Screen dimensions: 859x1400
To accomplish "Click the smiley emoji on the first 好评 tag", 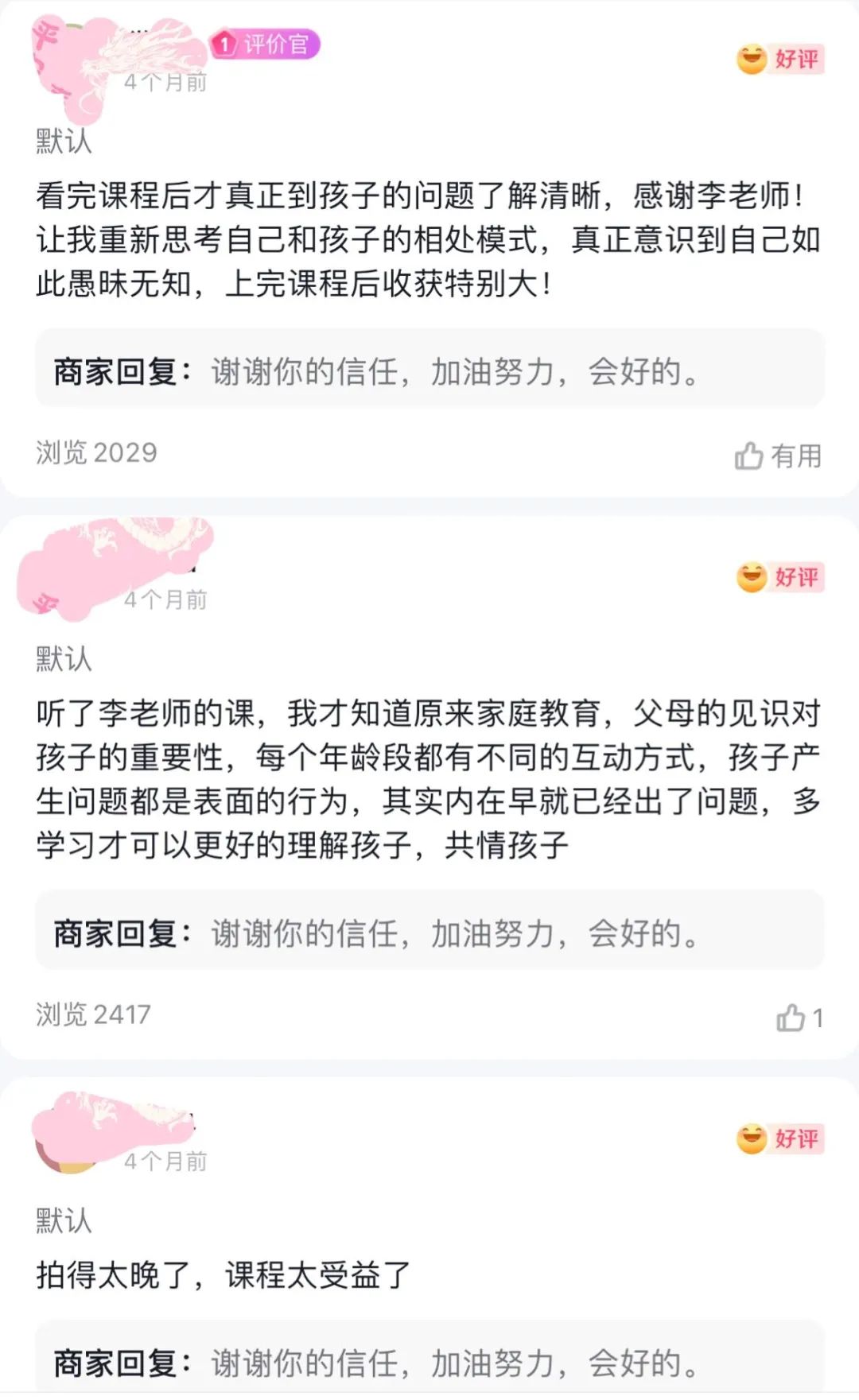I will click(751, 58).
